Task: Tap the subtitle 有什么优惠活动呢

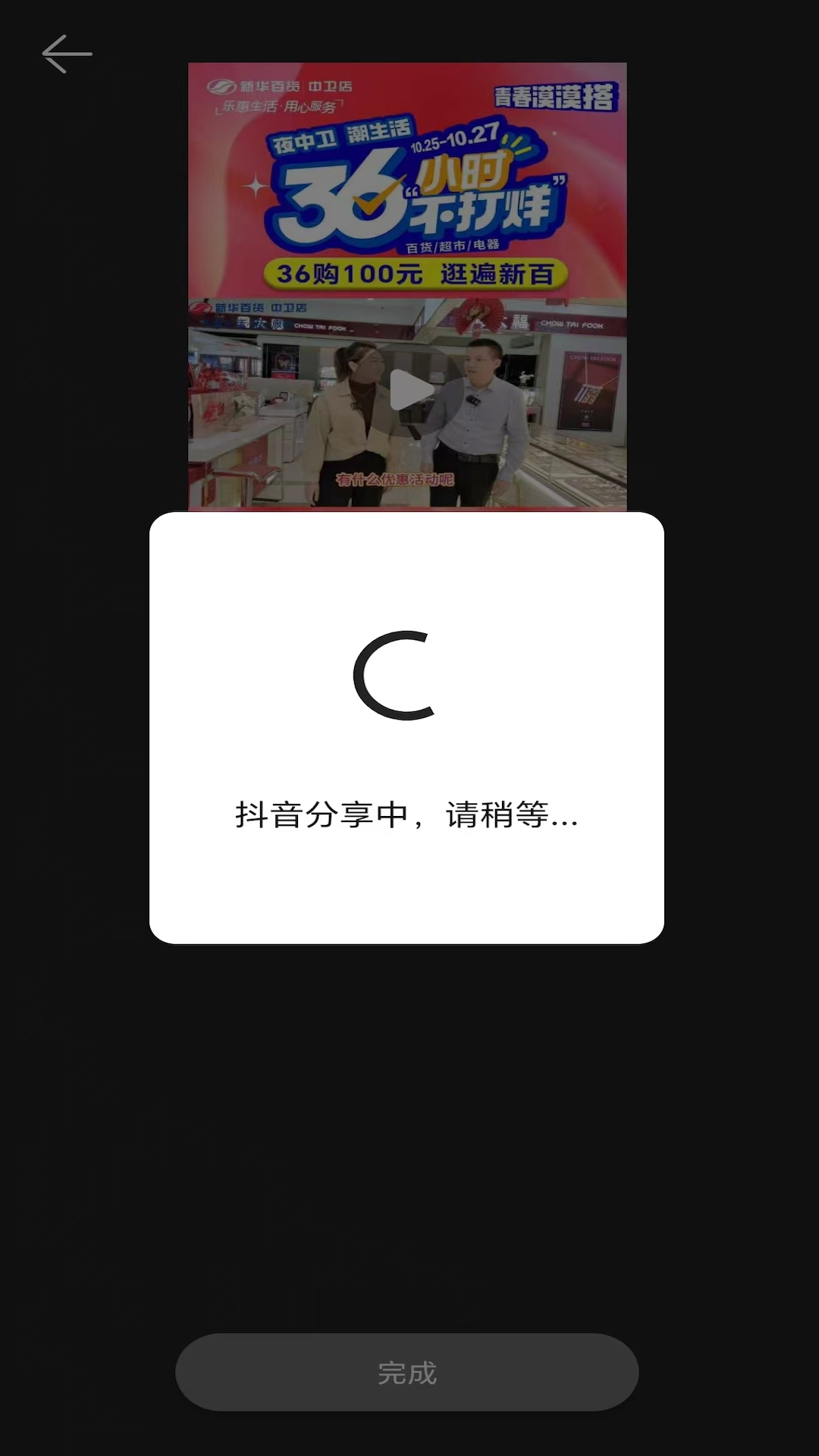Action: pos(394,479)
